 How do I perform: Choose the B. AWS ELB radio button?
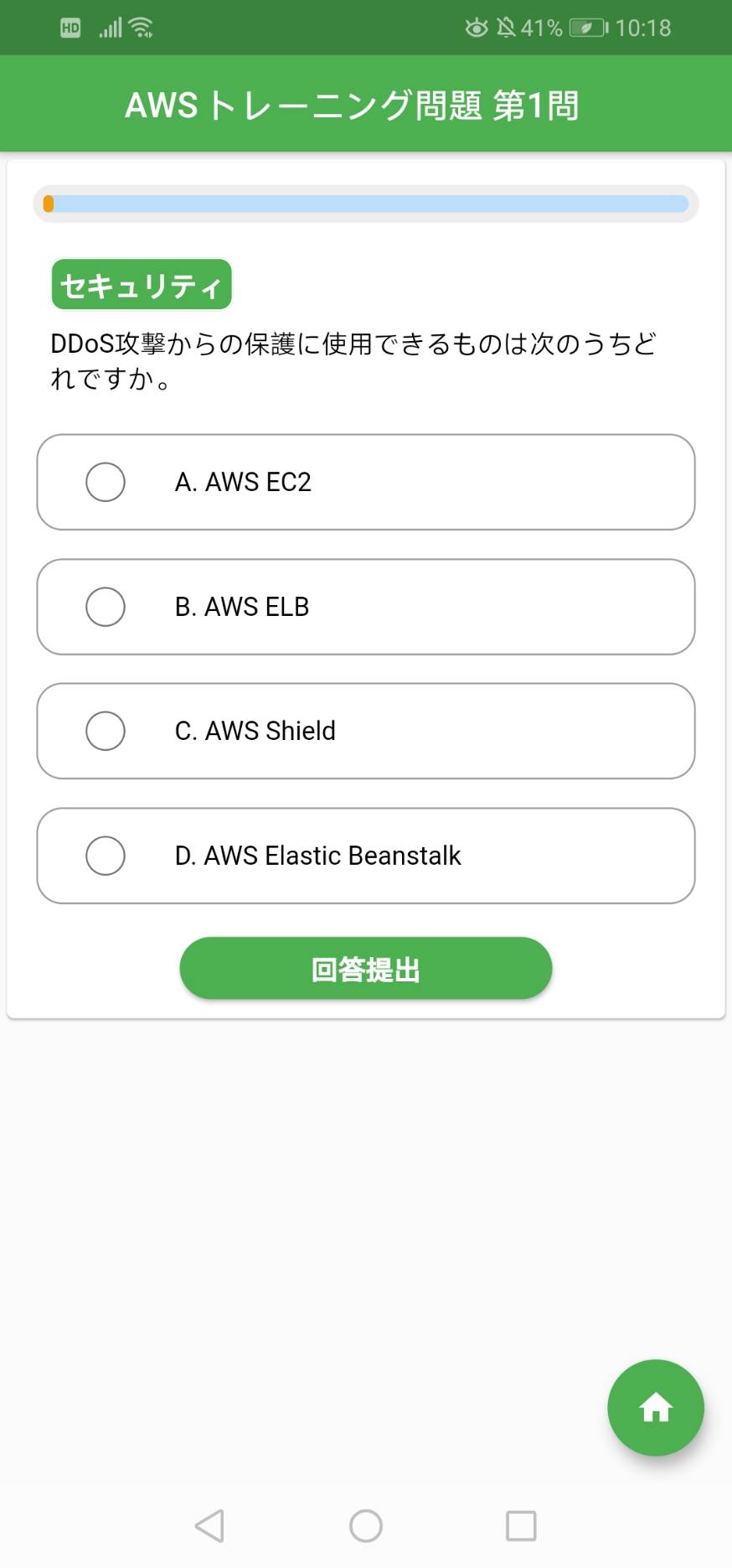tap(106, 607)
